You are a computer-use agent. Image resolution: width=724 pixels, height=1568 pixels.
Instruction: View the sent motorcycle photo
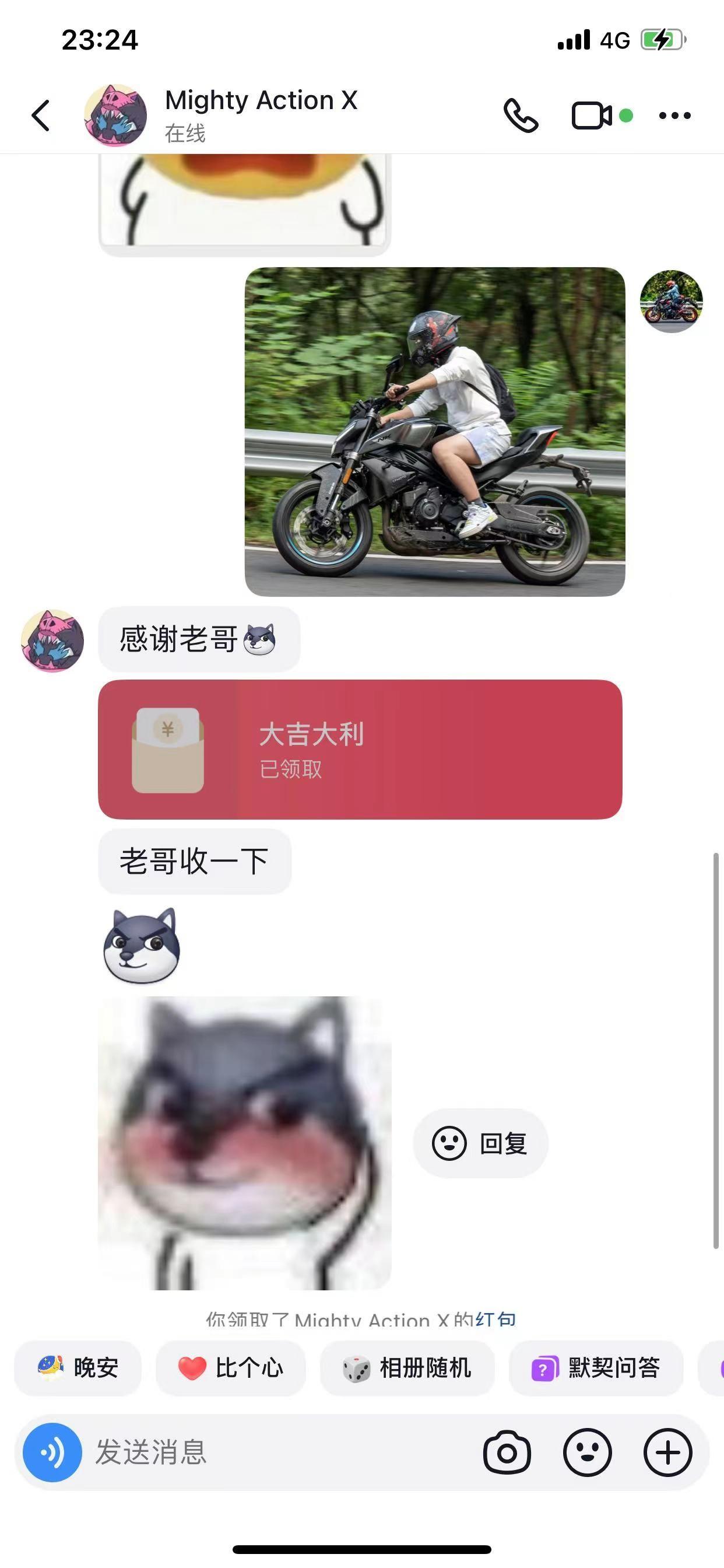(x=434, y=432)
